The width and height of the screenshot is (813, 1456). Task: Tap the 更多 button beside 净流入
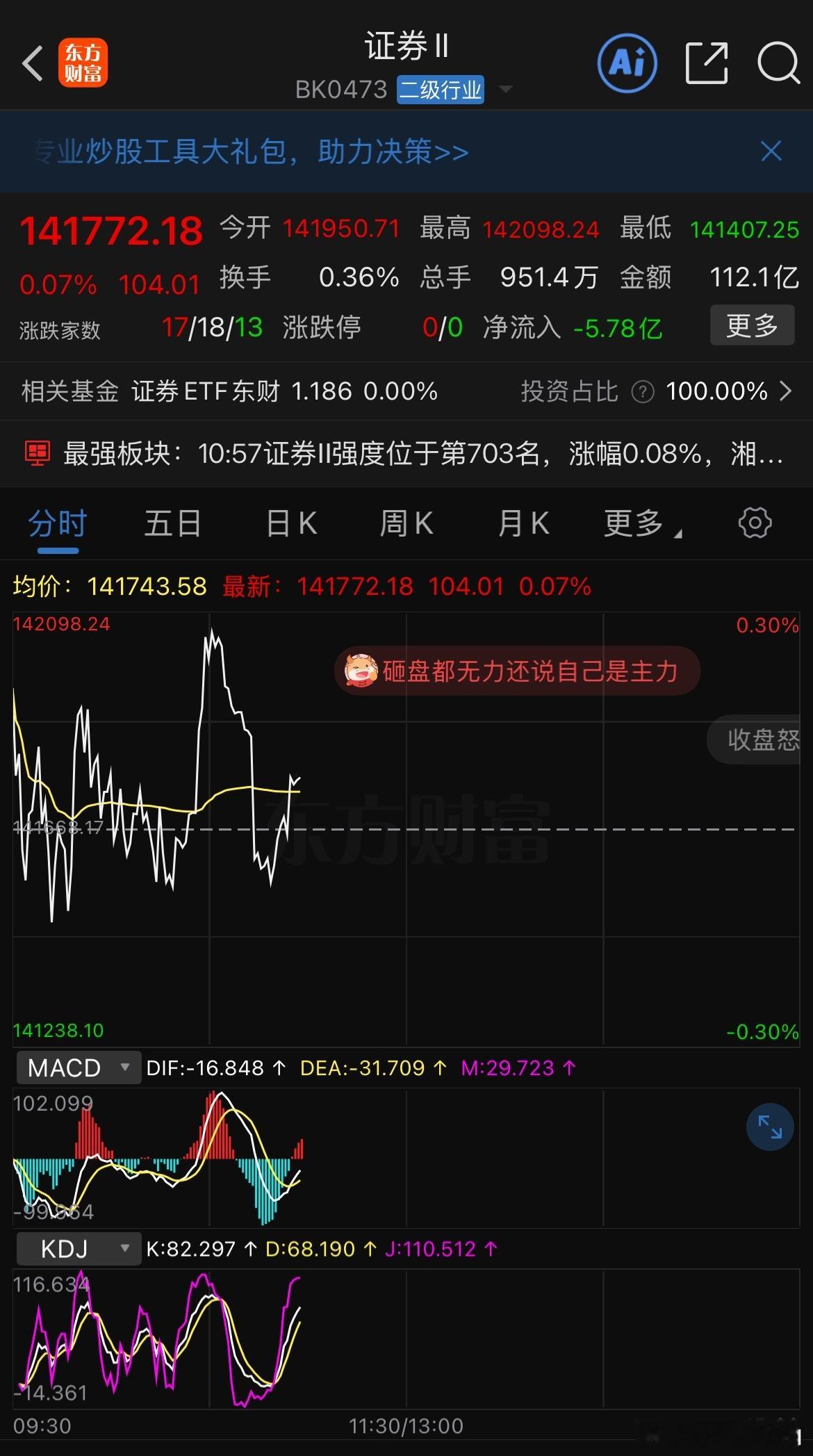coord(751,325)
